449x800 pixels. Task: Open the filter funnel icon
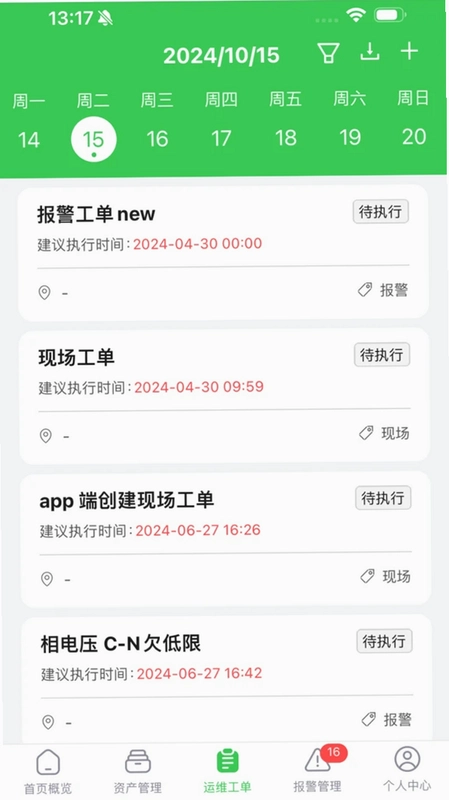click(x=328, y=53)
